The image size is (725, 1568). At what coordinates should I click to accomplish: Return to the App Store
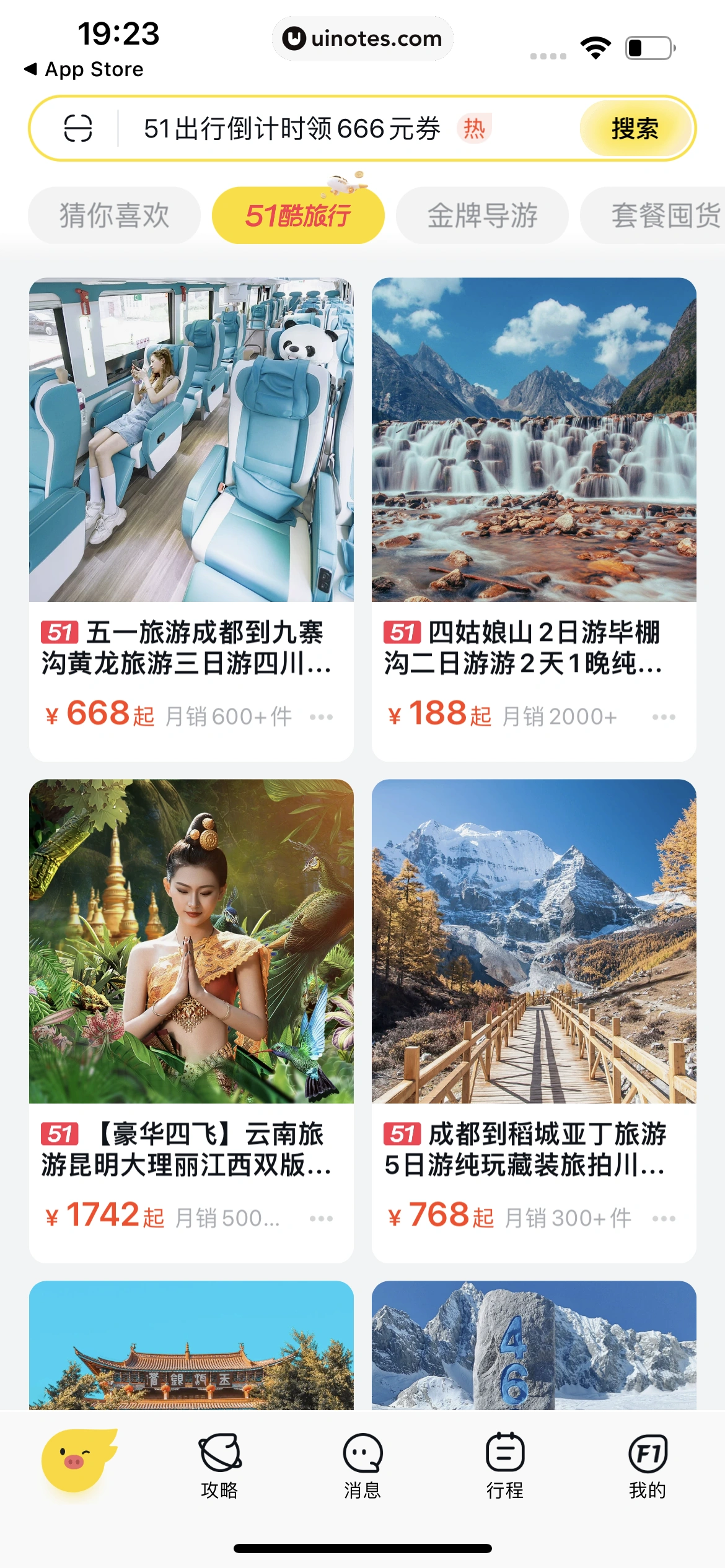click(x=84, y=69)
